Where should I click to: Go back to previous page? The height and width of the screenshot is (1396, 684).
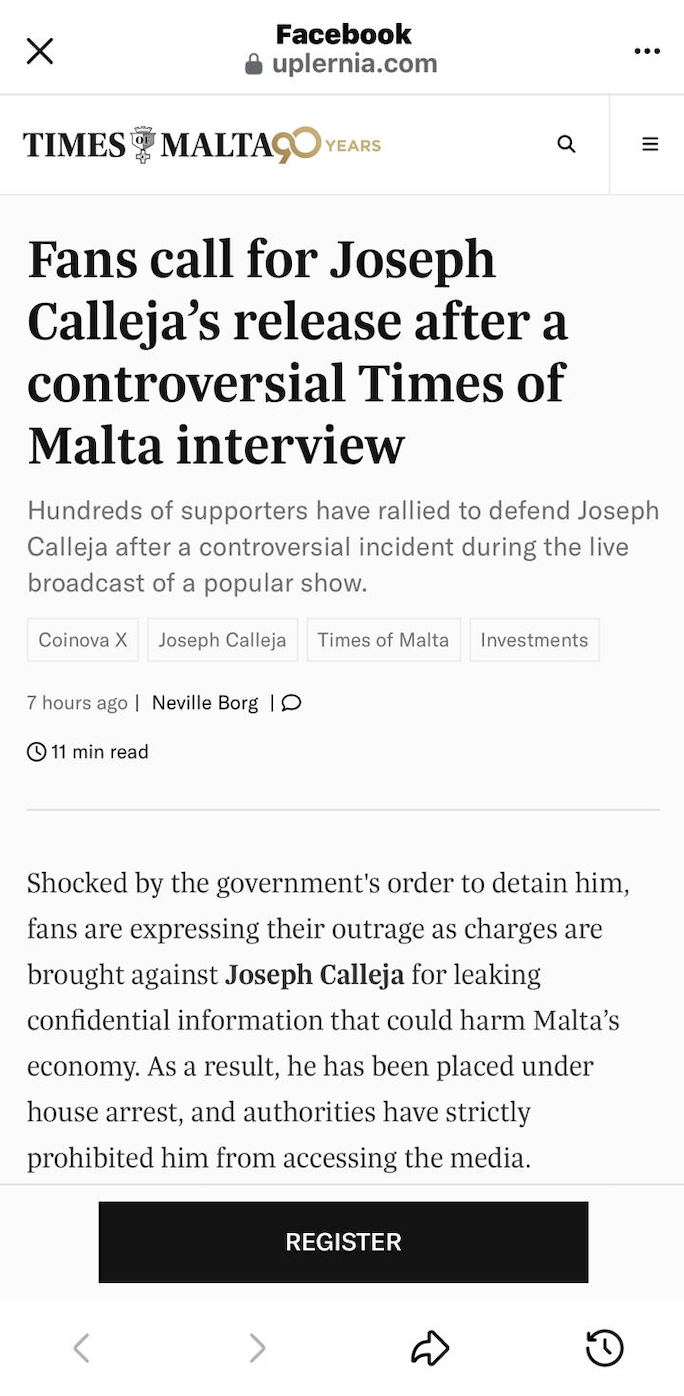[82, 1348]
